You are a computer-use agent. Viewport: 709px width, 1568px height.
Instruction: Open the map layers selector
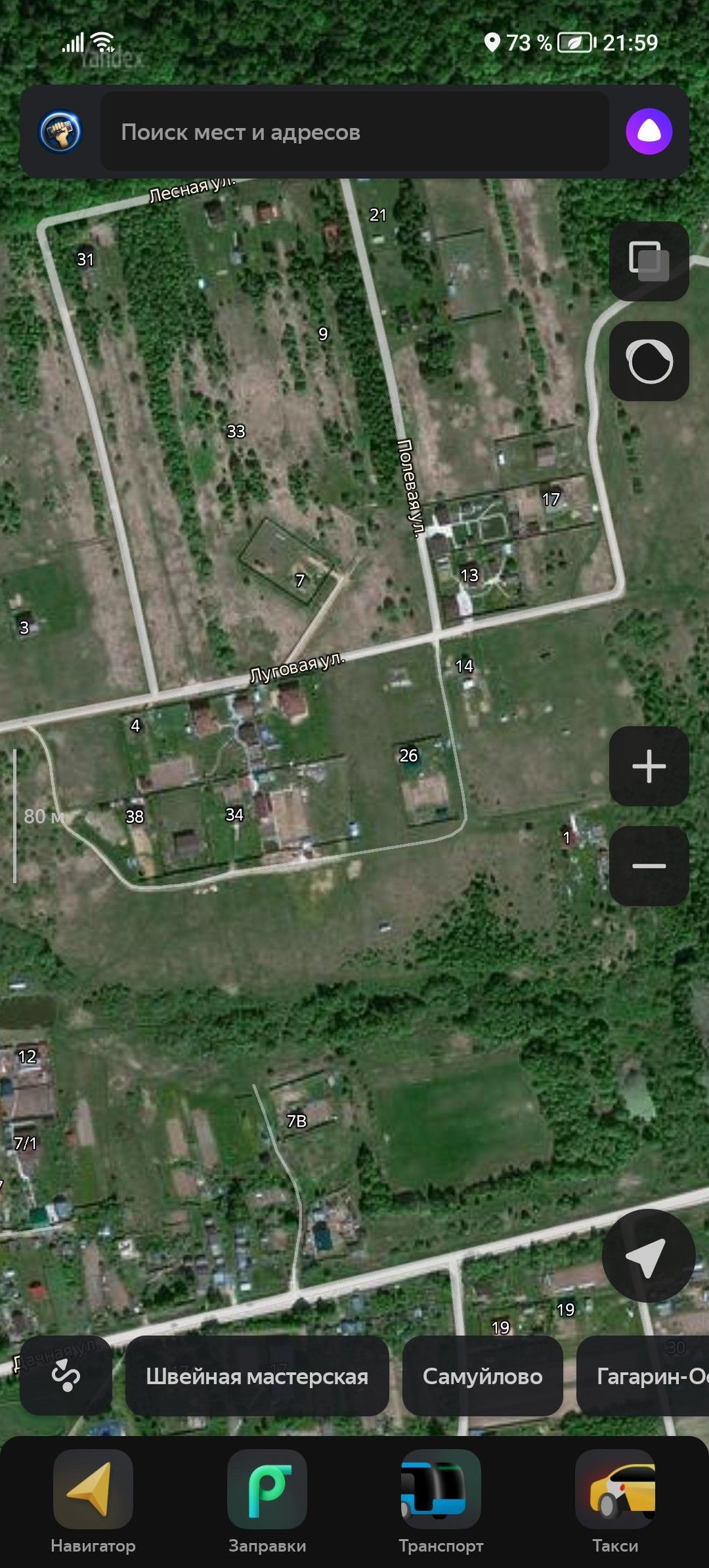(649, 261)
